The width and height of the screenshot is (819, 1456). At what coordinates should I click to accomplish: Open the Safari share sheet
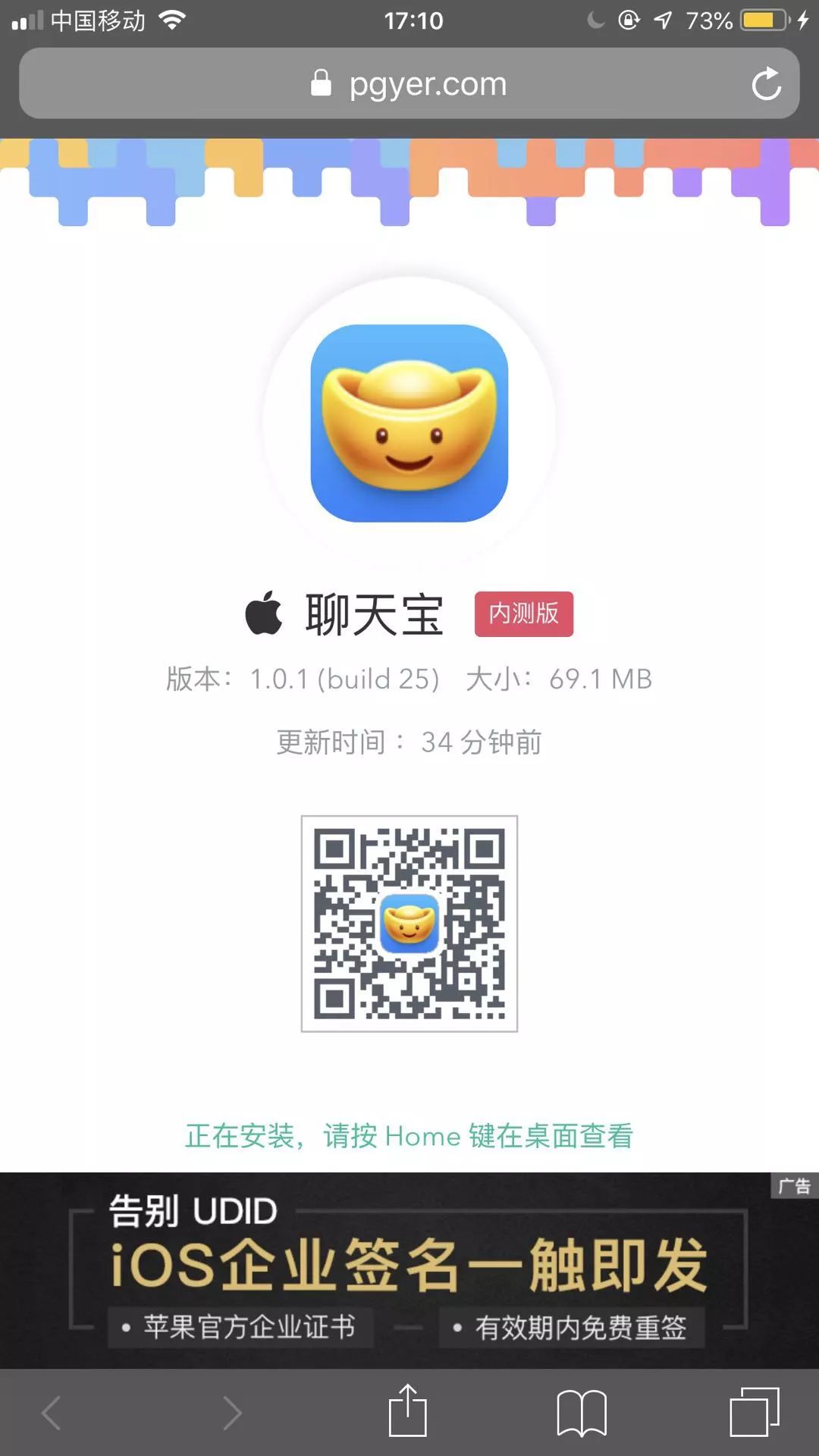pyautogui.click(x=408, y=1412)
